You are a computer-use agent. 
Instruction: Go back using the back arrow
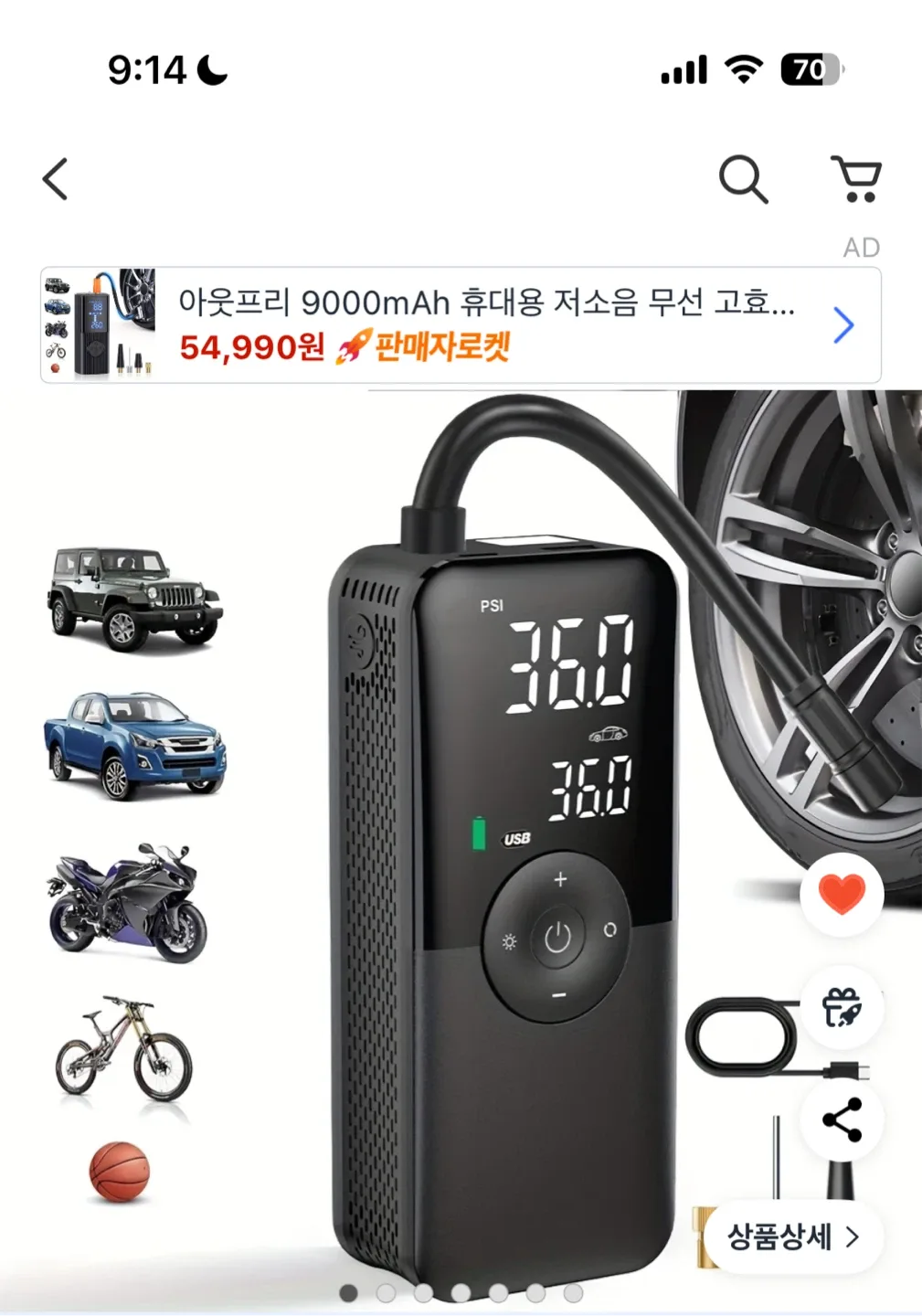56,179
